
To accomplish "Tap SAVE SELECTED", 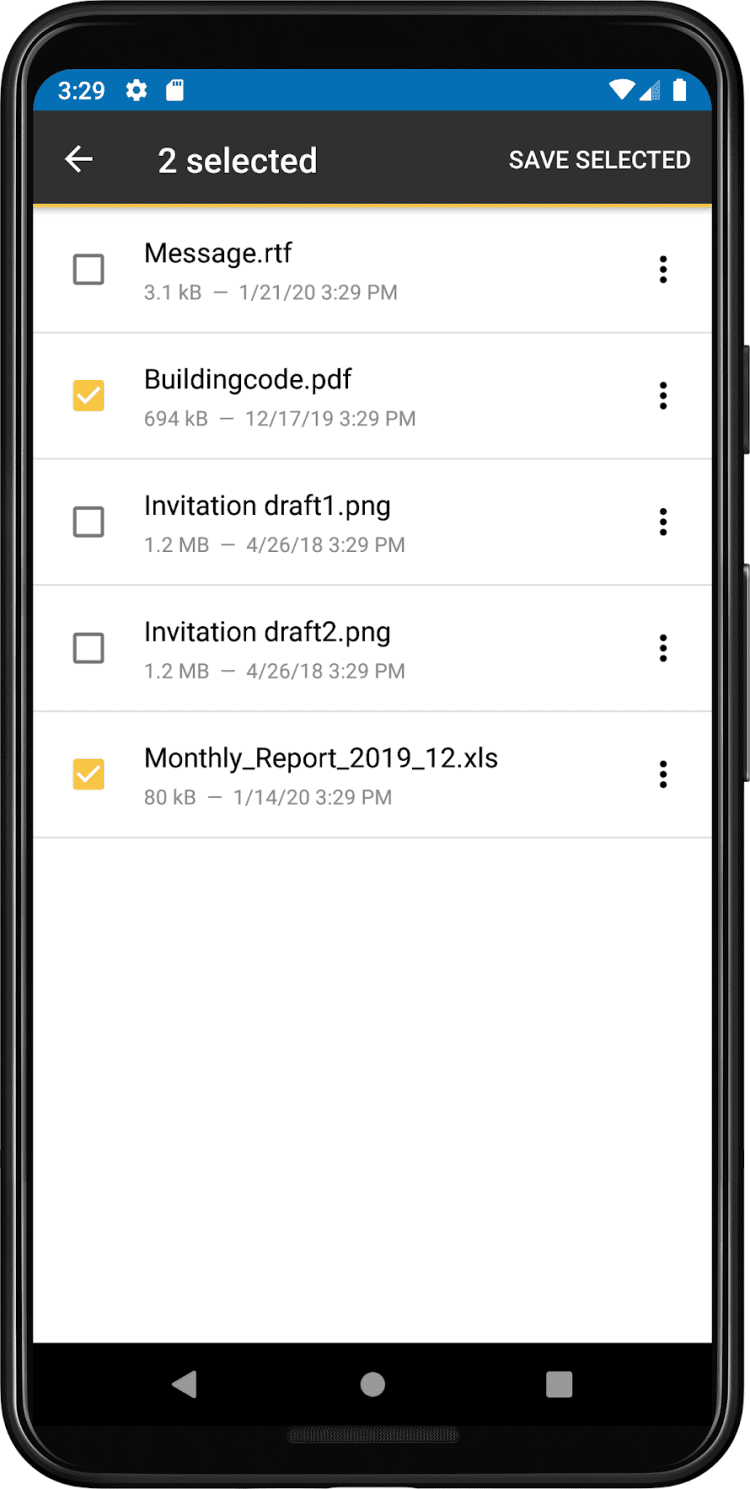I will [x=599, y=160].
